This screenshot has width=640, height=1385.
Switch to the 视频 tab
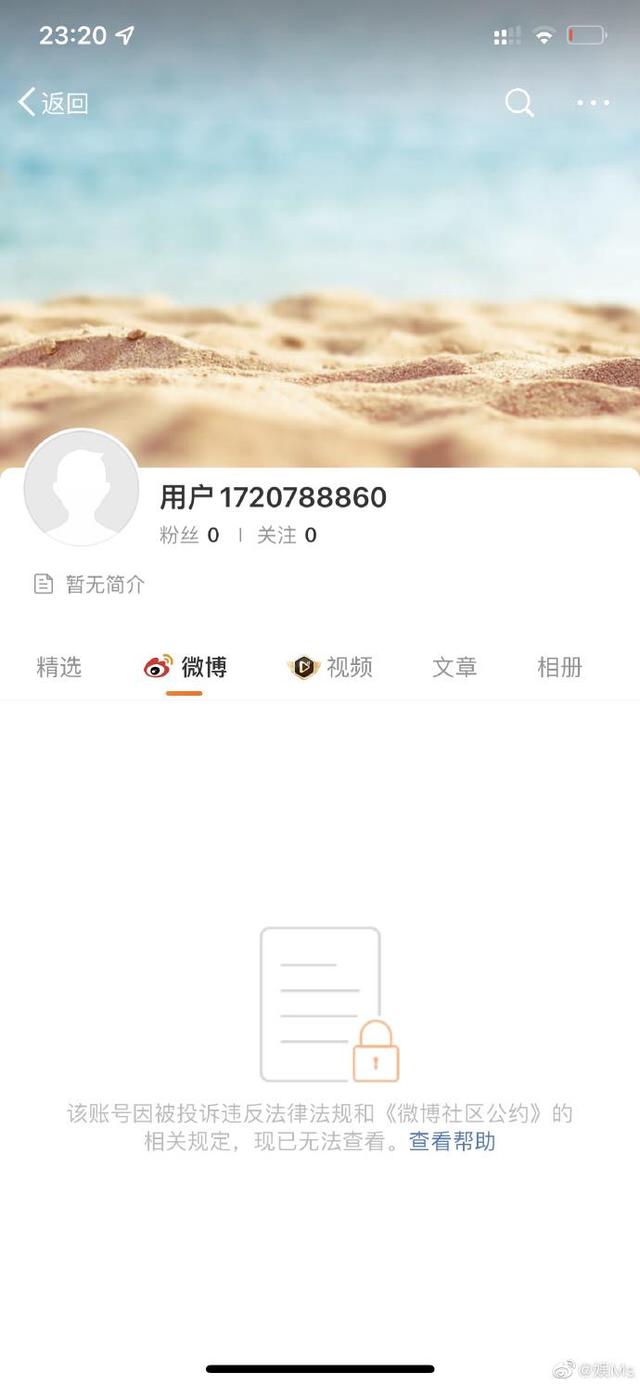pyautogui.click(x=331, y=667)
